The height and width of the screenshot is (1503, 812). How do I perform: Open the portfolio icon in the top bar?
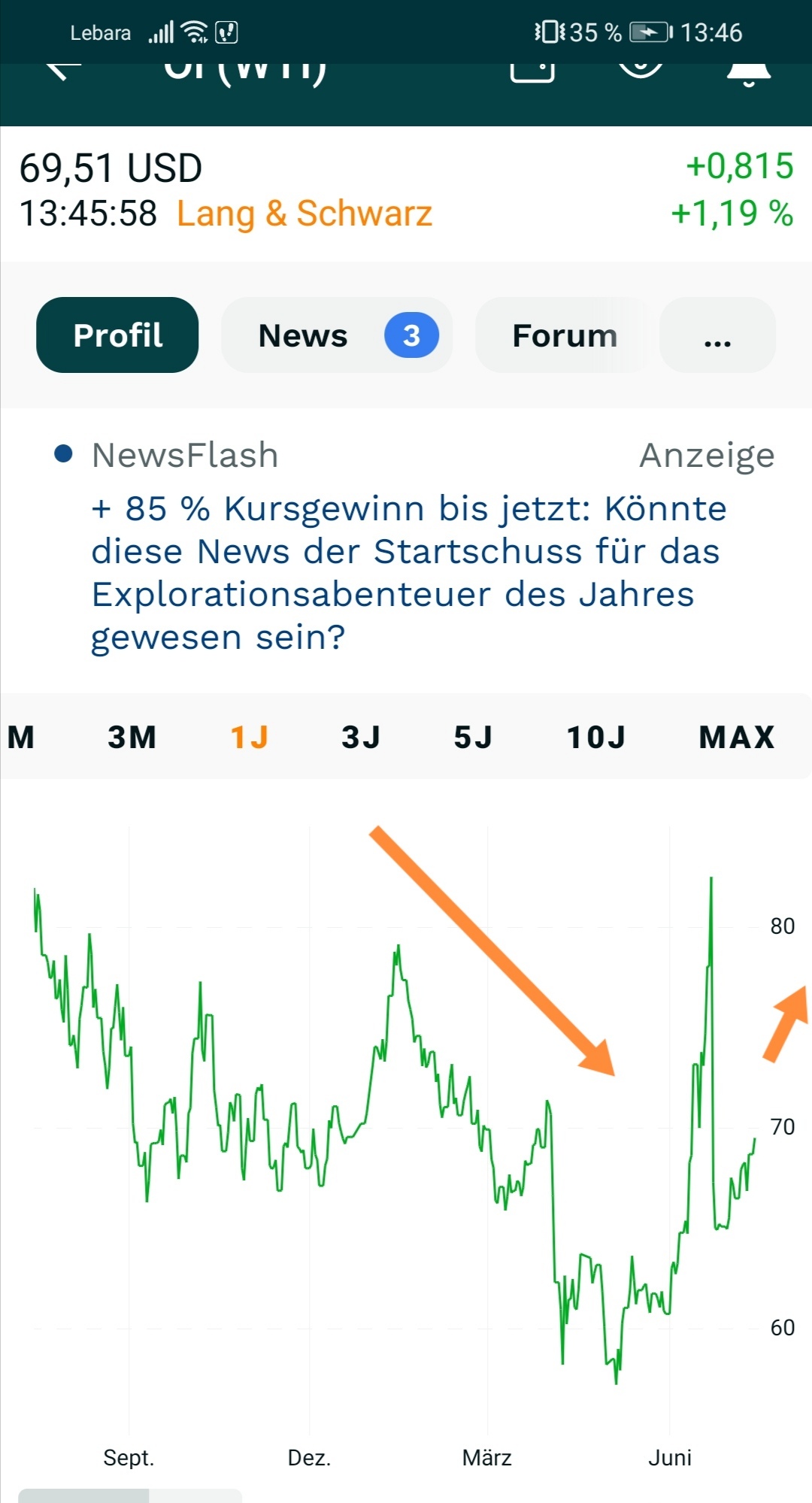(x=534, y=71)
